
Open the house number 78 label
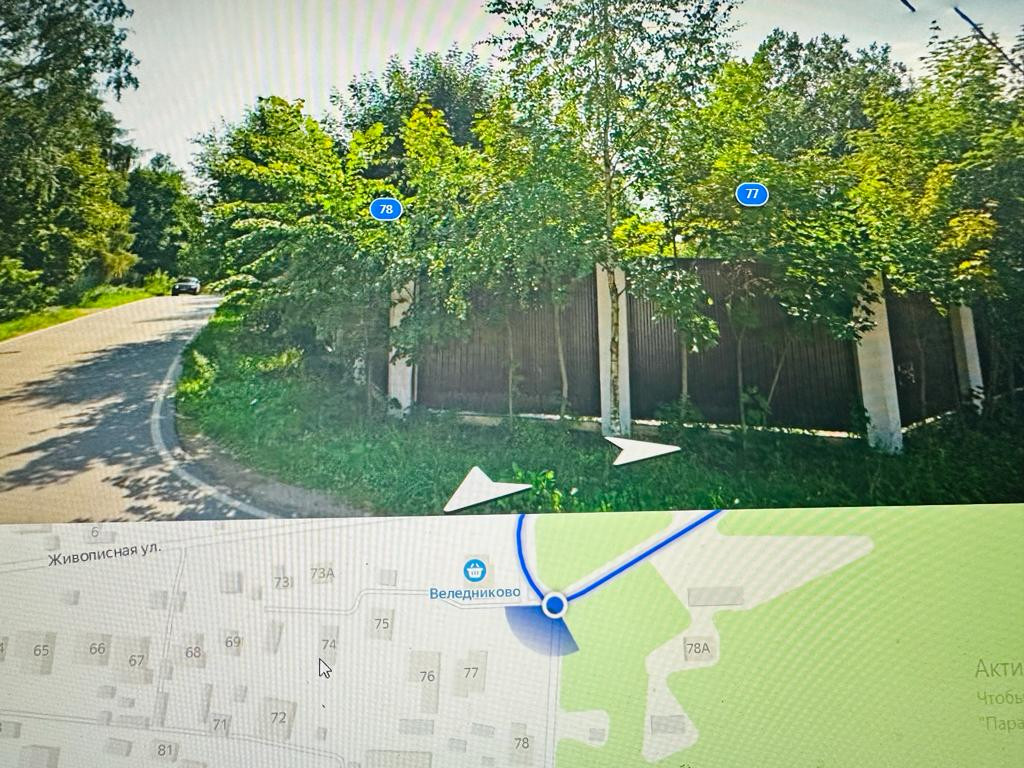[x=385, y=209]
